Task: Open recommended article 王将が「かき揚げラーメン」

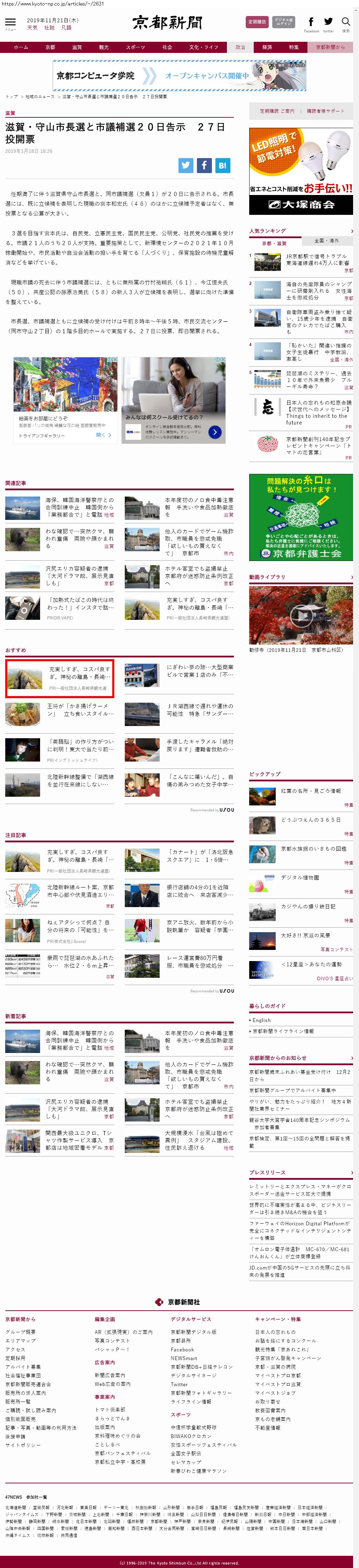Action: (79, 710)
